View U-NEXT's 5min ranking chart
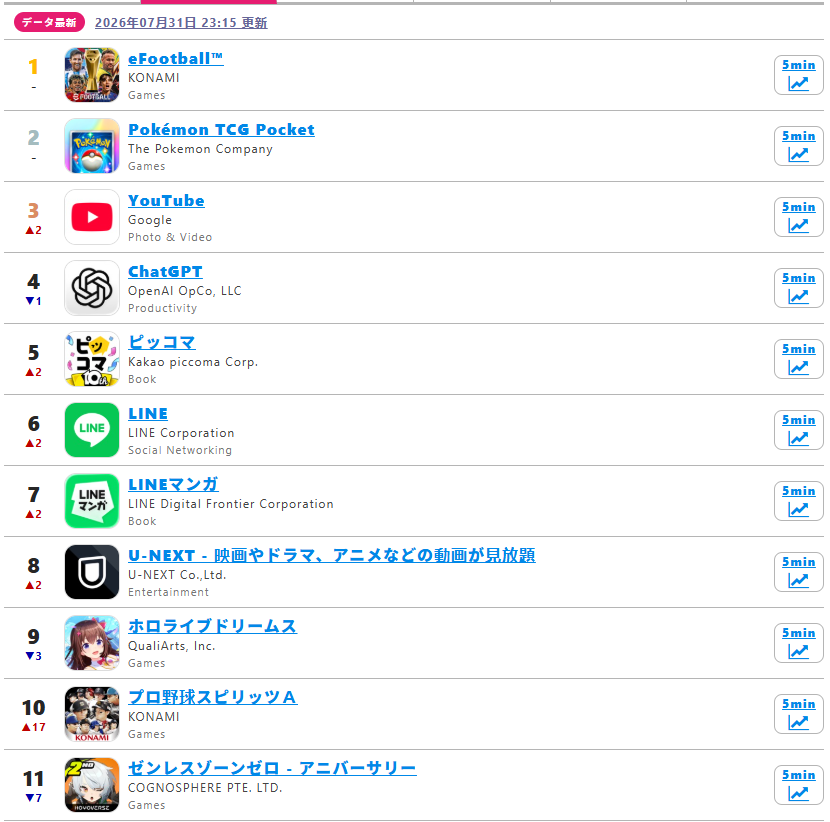The height and width of the screenshot is (822, 830). (798, 571)
